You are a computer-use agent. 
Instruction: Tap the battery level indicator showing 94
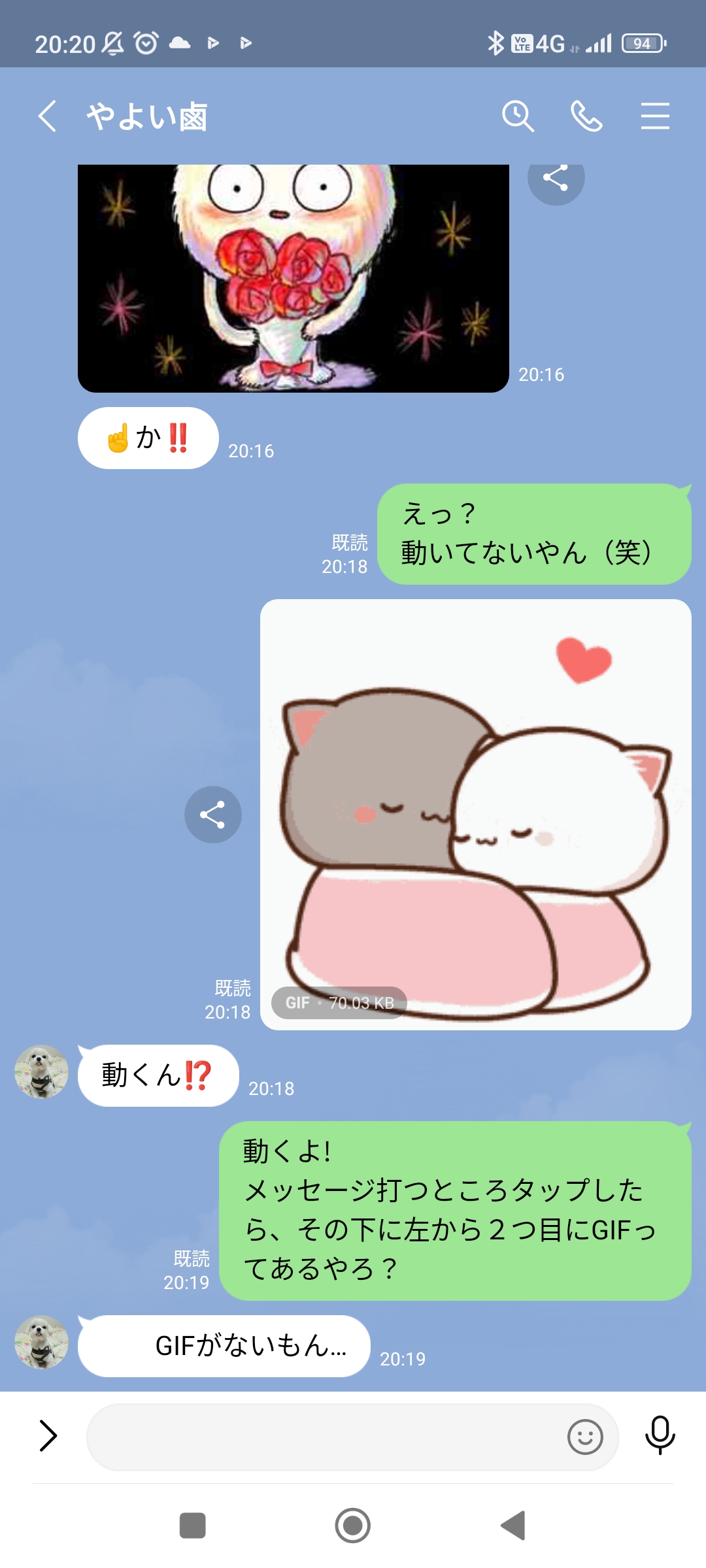642,42
